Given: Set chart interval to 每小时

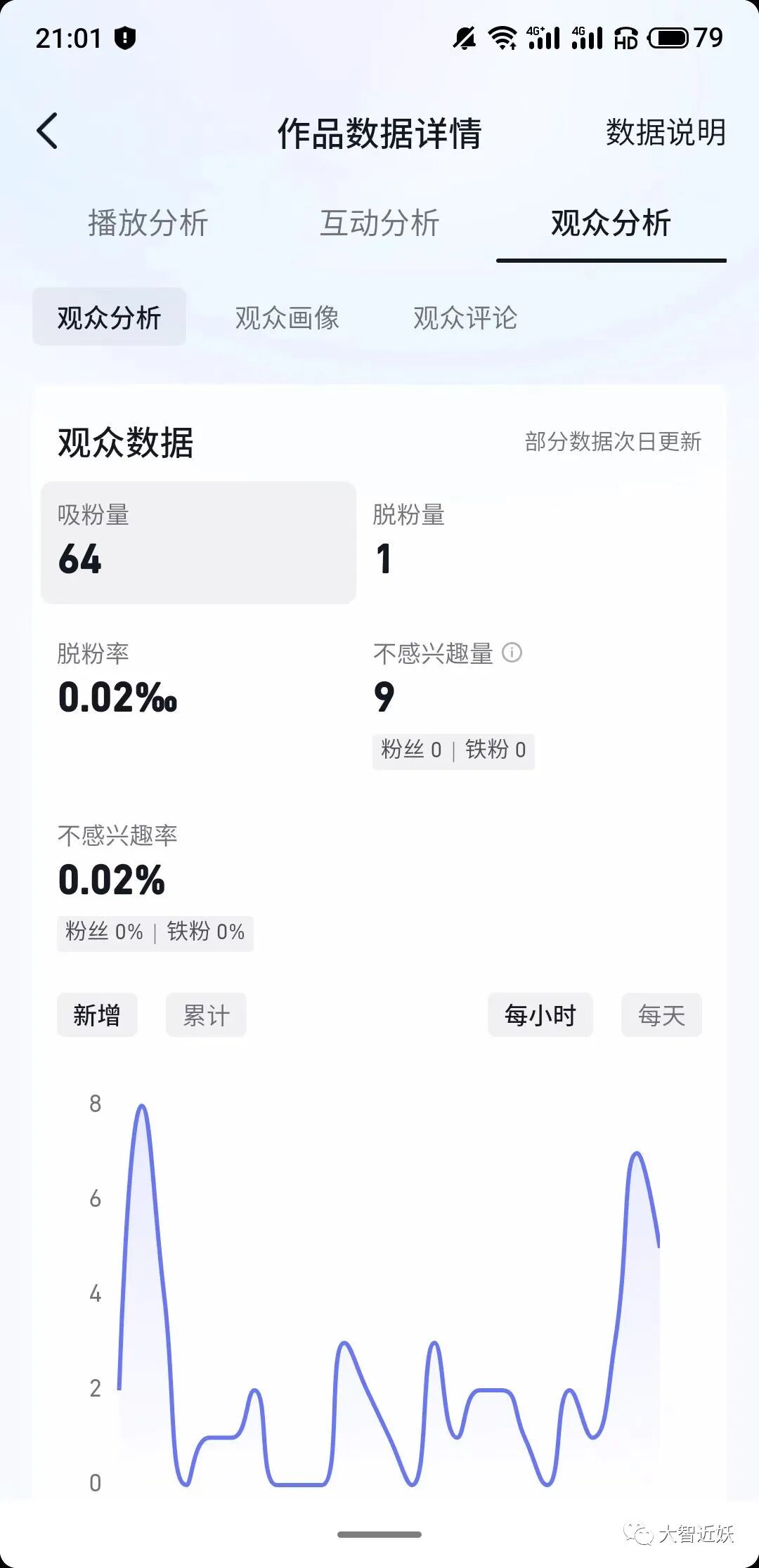Looking at the screenshot, I should 540,1014.
